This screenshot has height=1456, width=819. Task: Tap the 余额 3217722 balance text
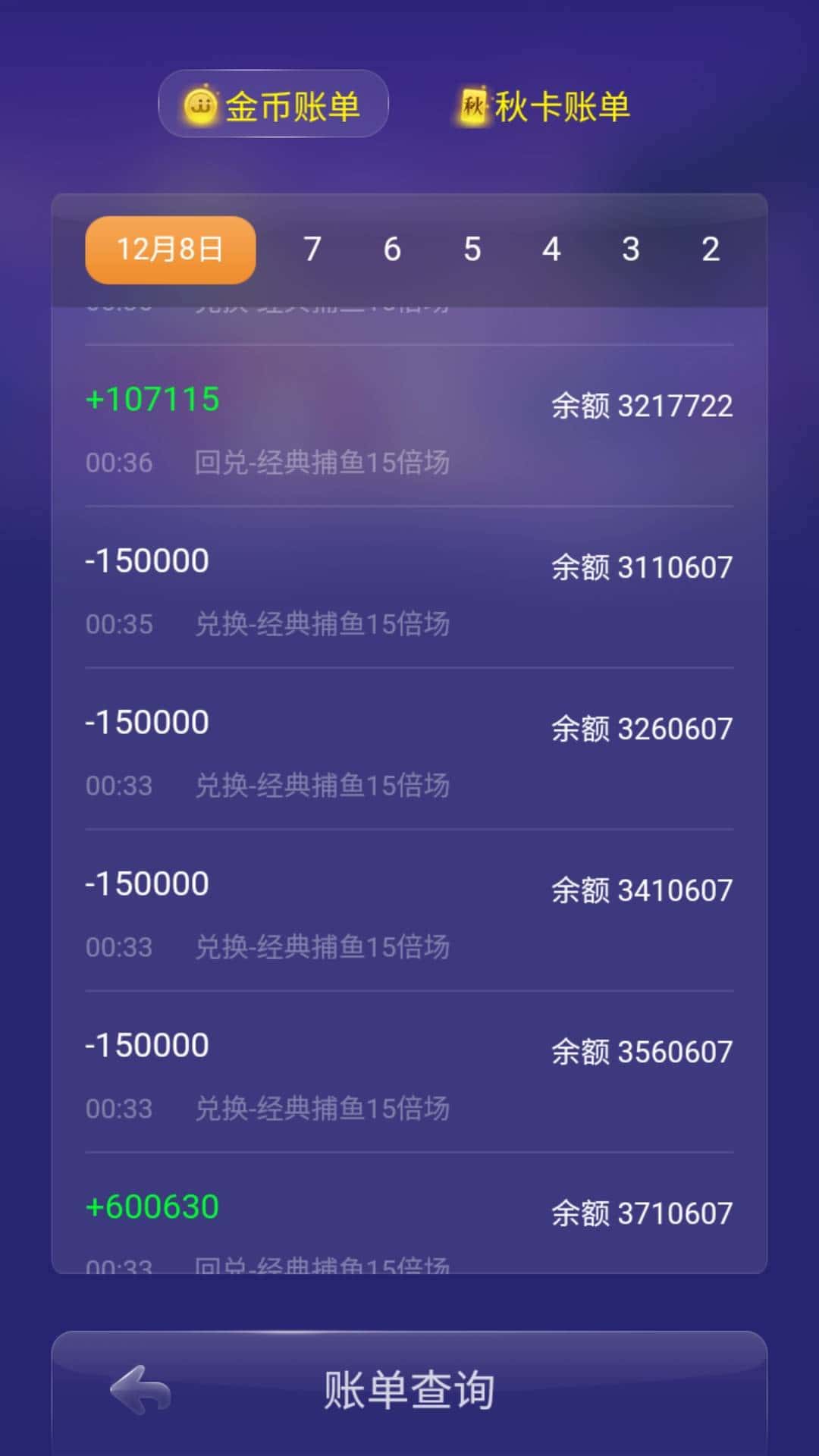point(642,406)
